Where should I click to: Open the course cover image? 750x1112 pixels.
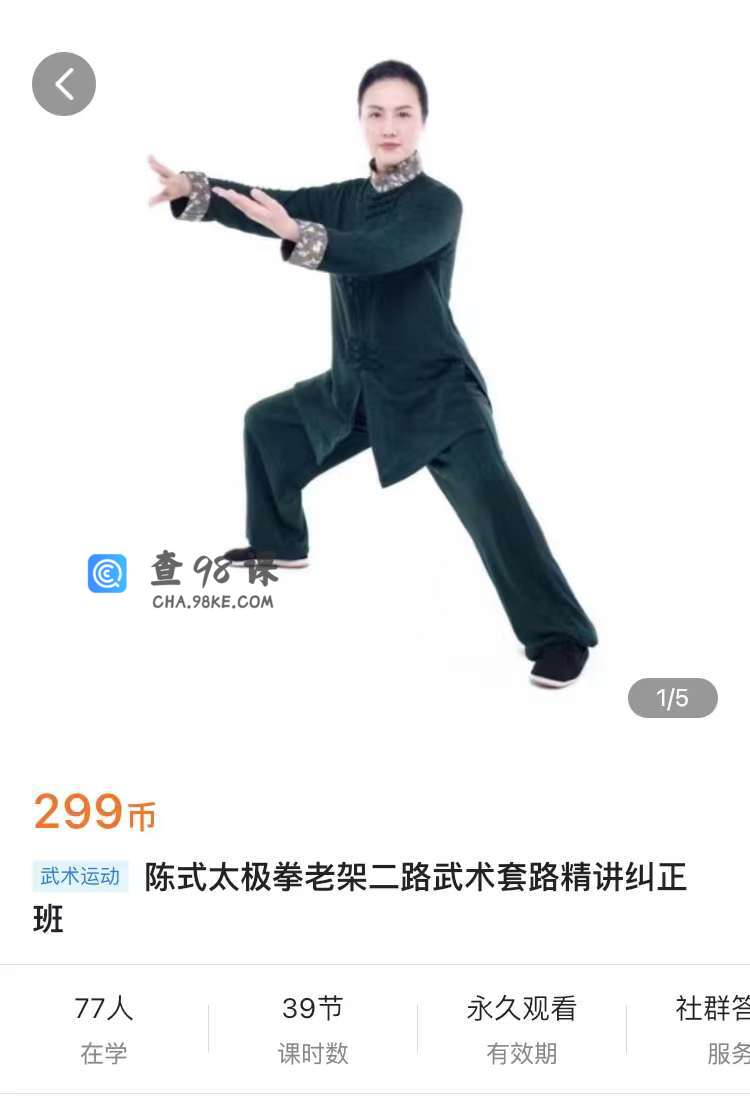pos(375,380)
